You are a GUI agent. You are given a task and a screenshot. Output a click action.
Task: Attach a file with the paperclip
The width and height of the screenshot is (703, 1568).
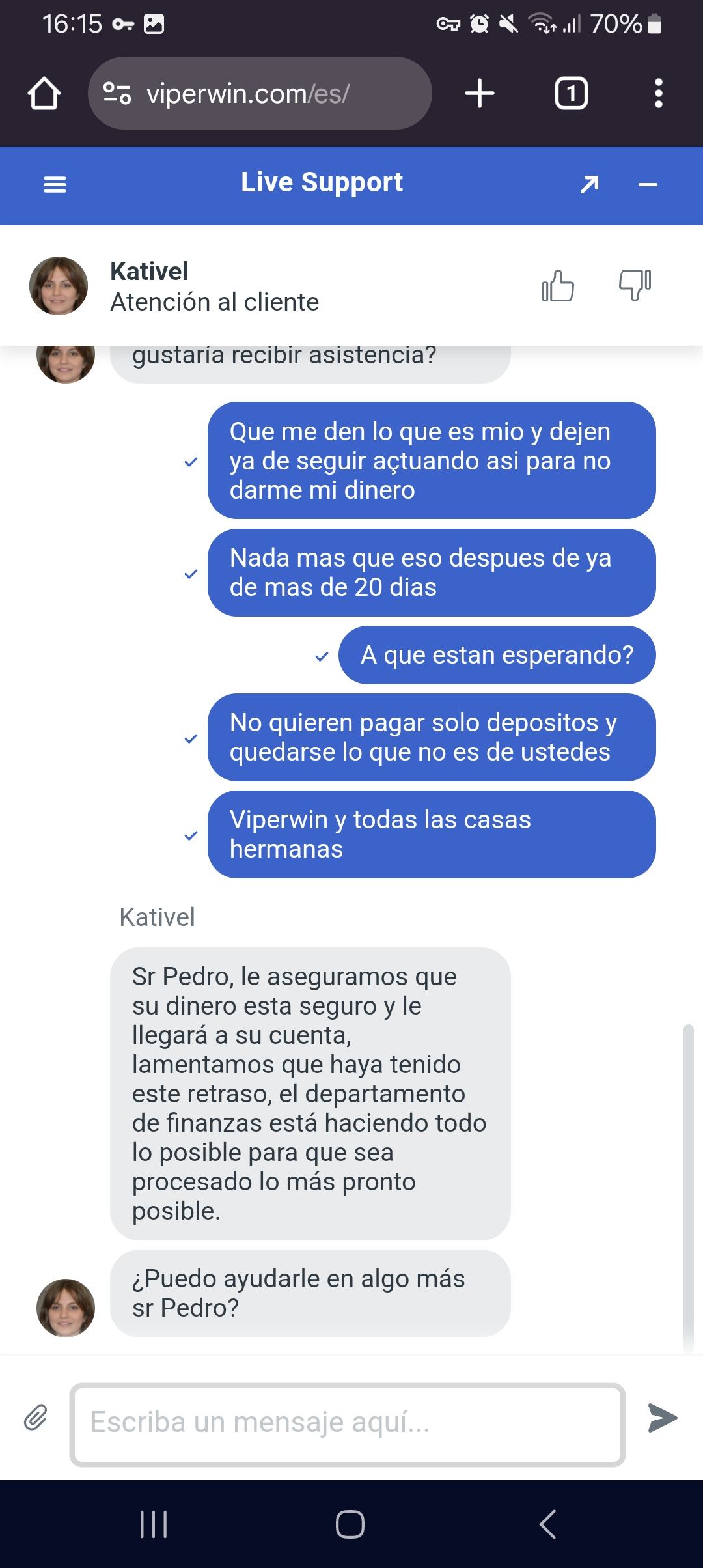36,1418
